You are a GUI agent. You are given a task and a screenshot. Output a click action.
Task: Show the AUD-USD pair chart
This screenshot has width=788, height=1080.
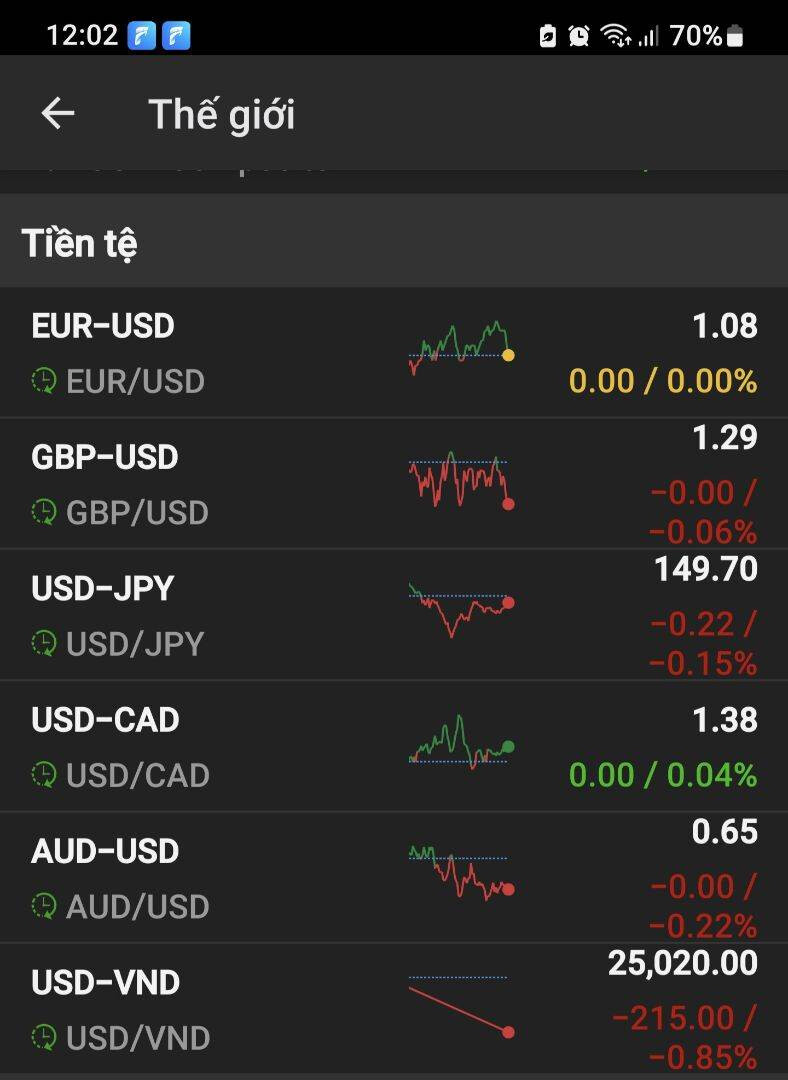[460, 876]
